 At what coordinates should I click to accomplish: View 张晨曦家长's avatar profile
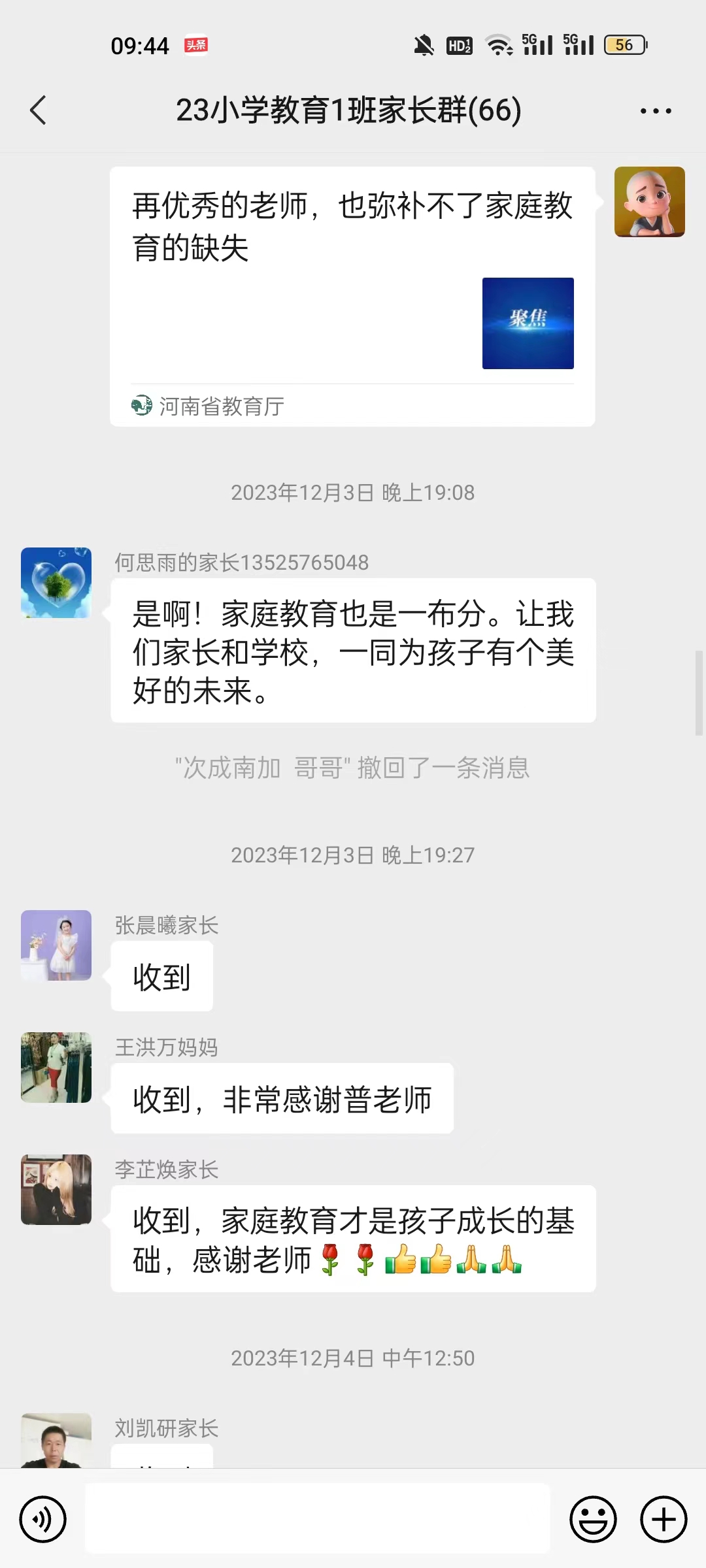pyautogui.click(x=56, y=945)
